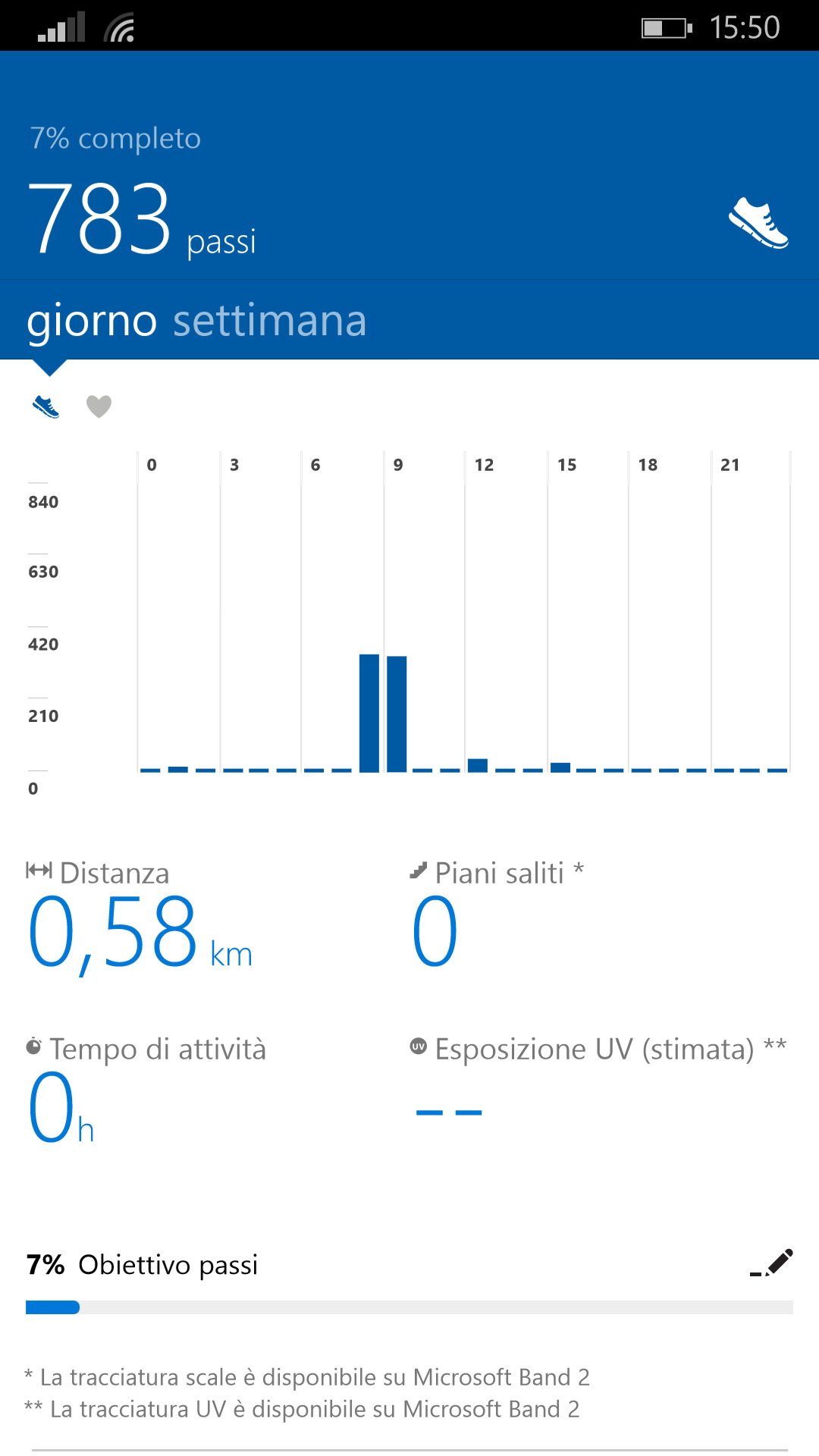Viewport: 819px width, 1456px height.
Task: Select the steps shoe chart icon
Action: 45,406
